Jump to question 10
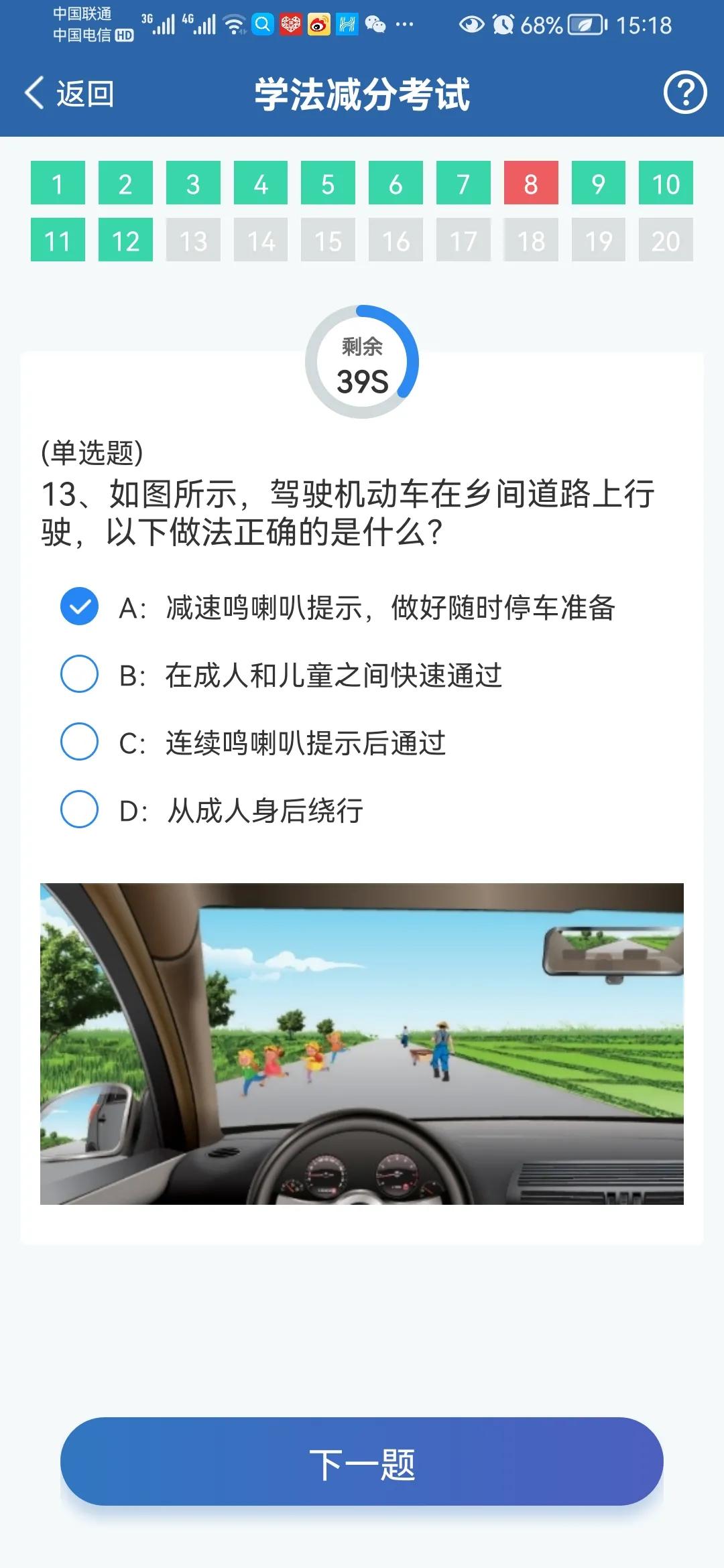 [666, 183]
